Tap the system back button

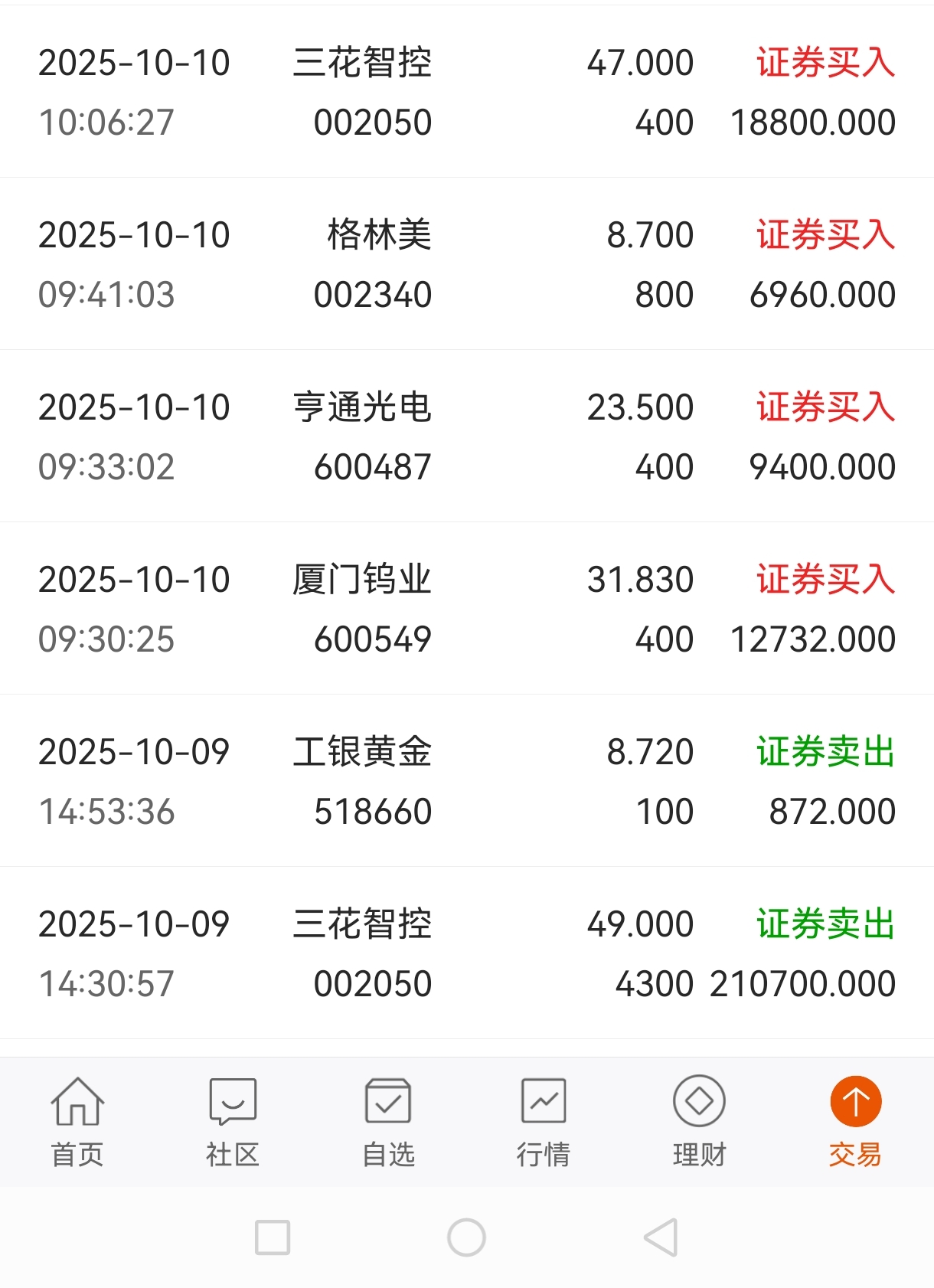tap(661, 1237)
